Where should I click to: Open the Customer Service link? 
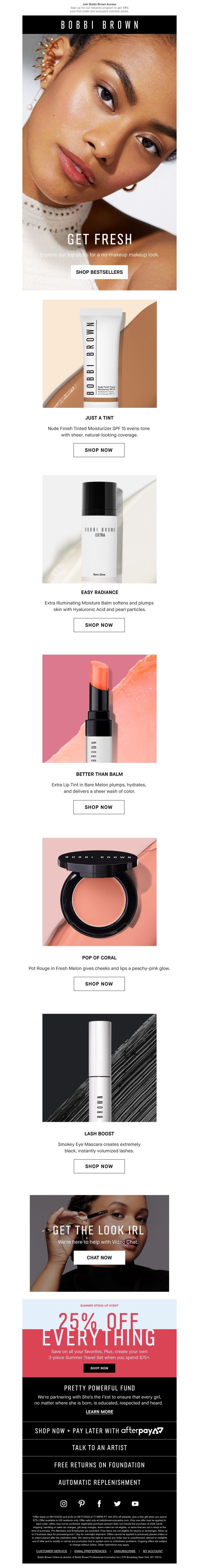[51, 1551]
